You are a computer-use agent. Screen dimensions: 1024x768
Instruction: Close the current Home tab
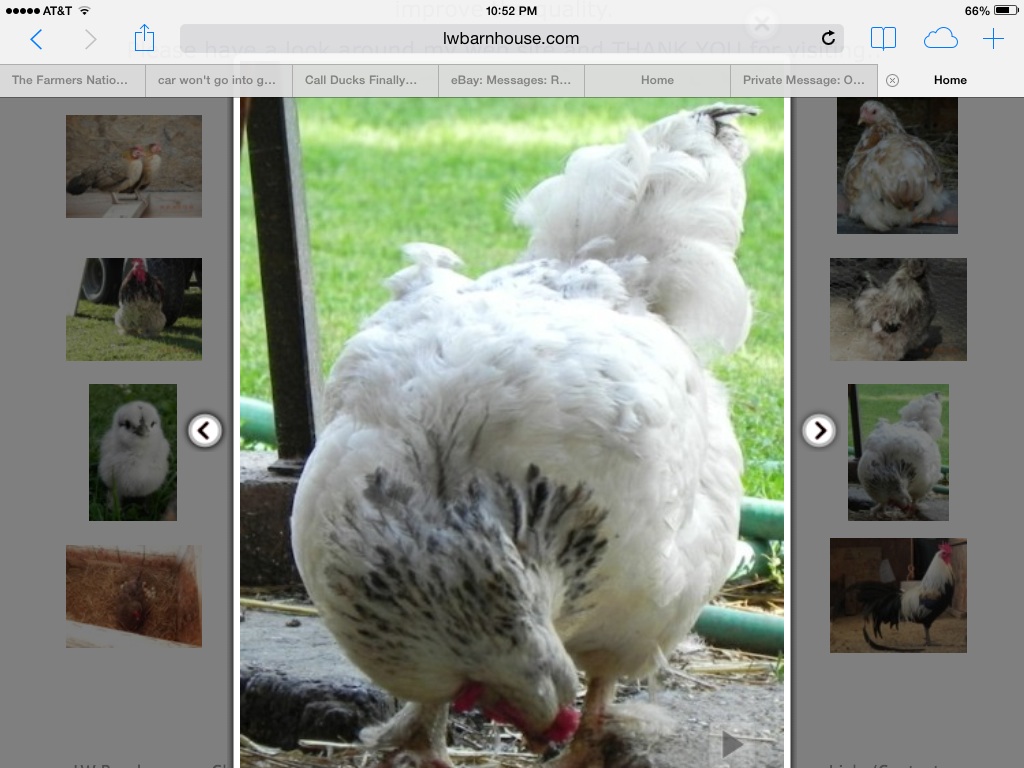click(892, 80)
